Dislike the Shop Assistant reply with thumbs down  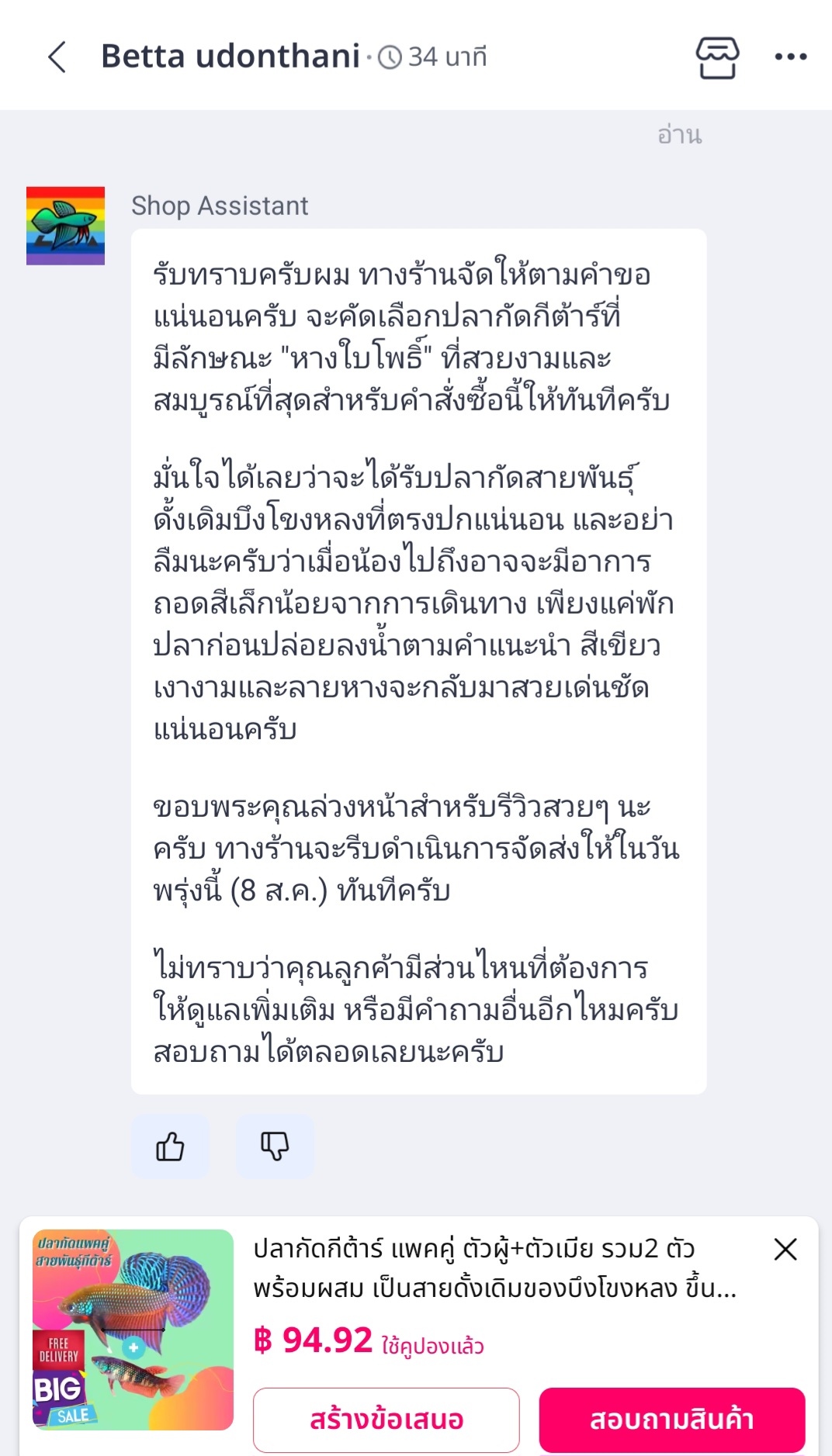click(x=275, y=1146)
